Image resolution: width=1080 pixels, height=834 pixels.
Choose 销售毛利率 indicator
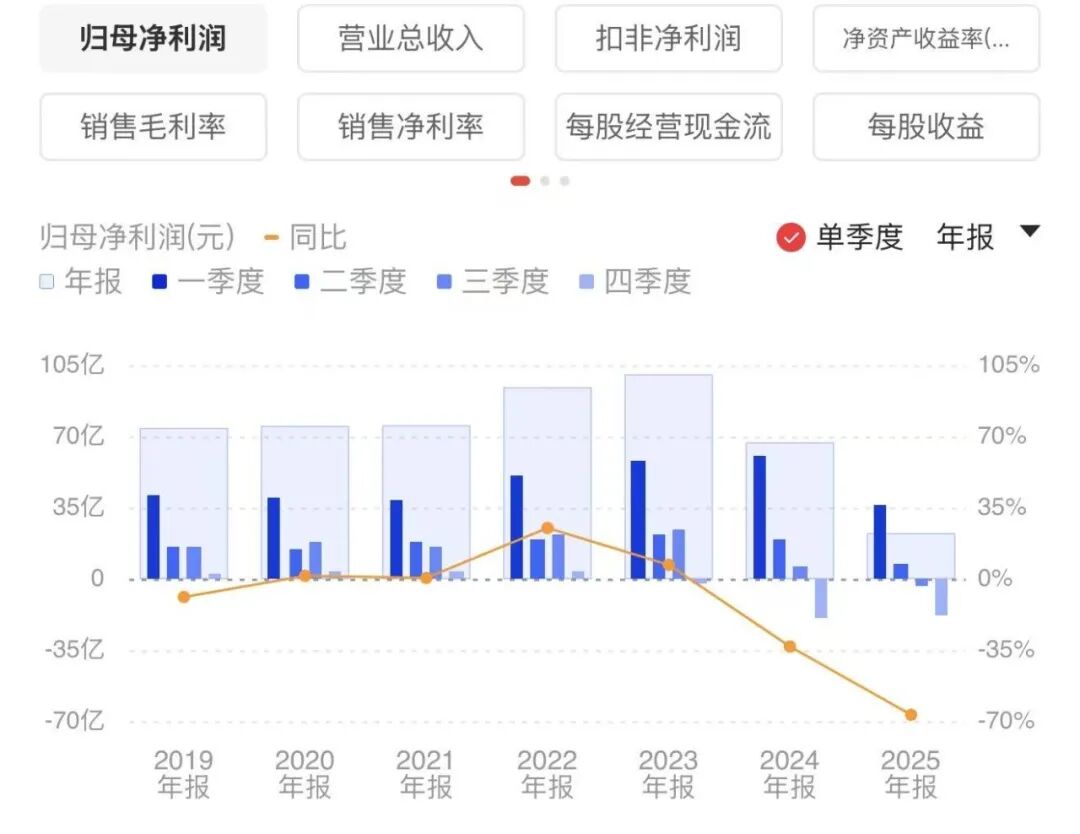153,127
